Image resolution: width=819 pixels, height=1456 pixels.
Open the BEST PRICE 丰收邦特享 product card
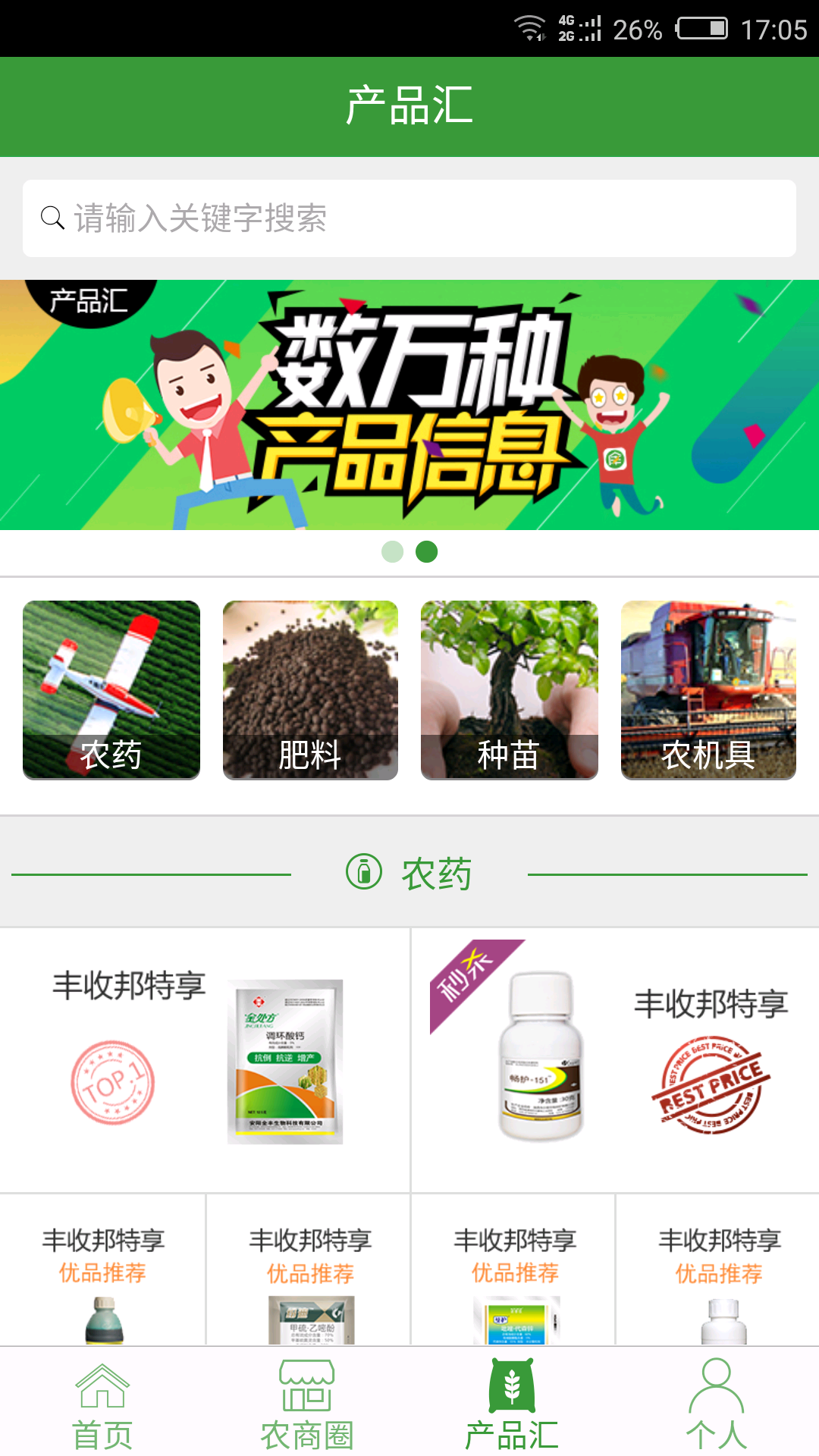pos(615,1059)
